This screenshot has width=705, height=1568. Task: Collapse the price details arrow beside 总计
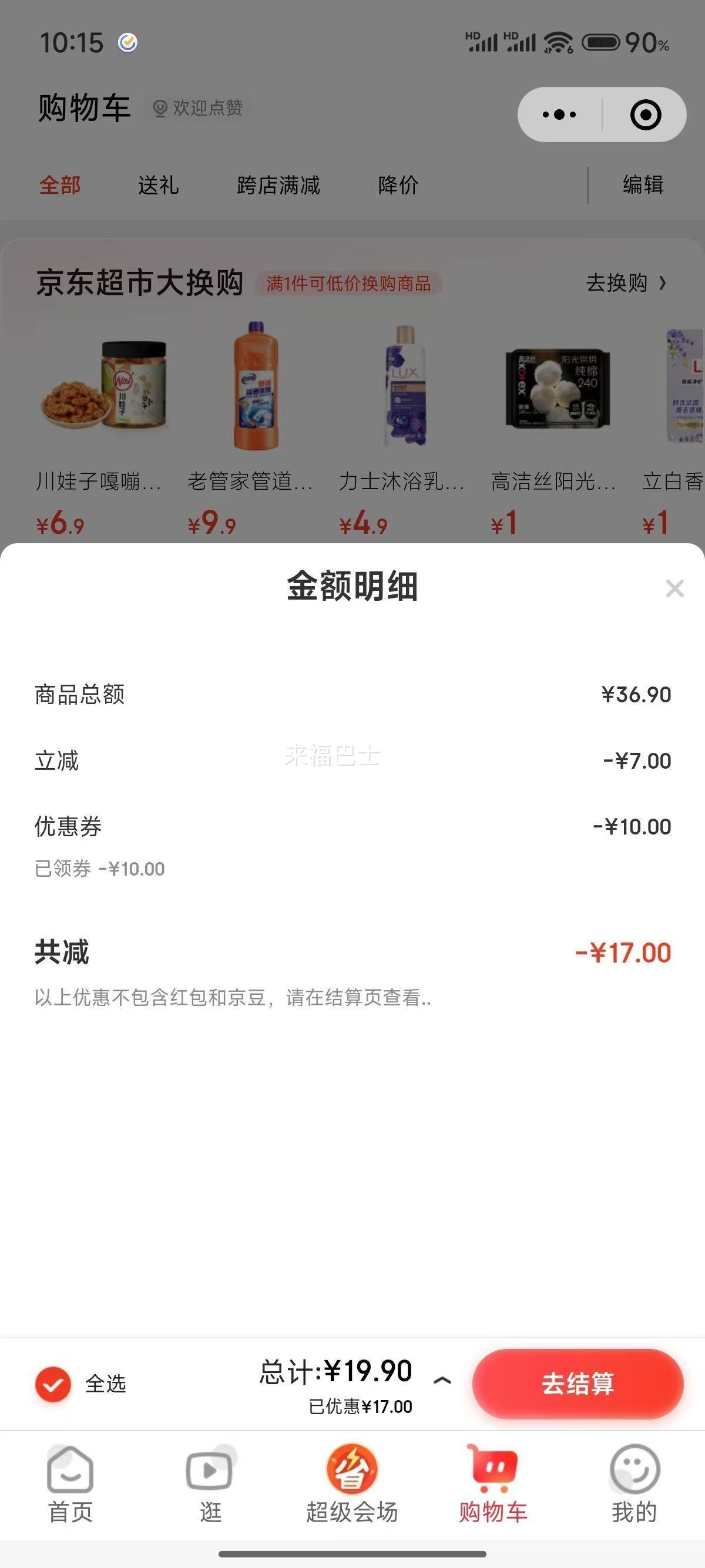pos(442,1380)
